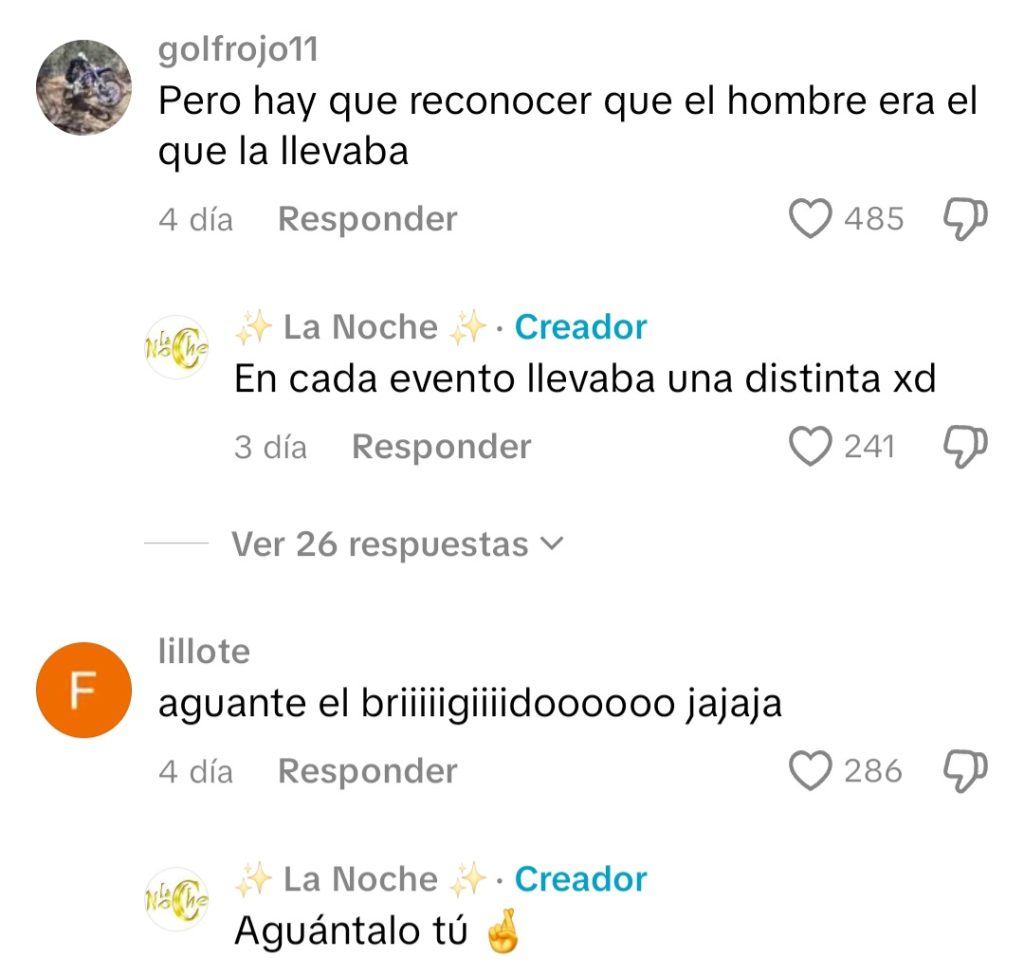1024x976 pixels.
Task: Reply to golfrojo11's comment
Action: (x=367, y=219)
